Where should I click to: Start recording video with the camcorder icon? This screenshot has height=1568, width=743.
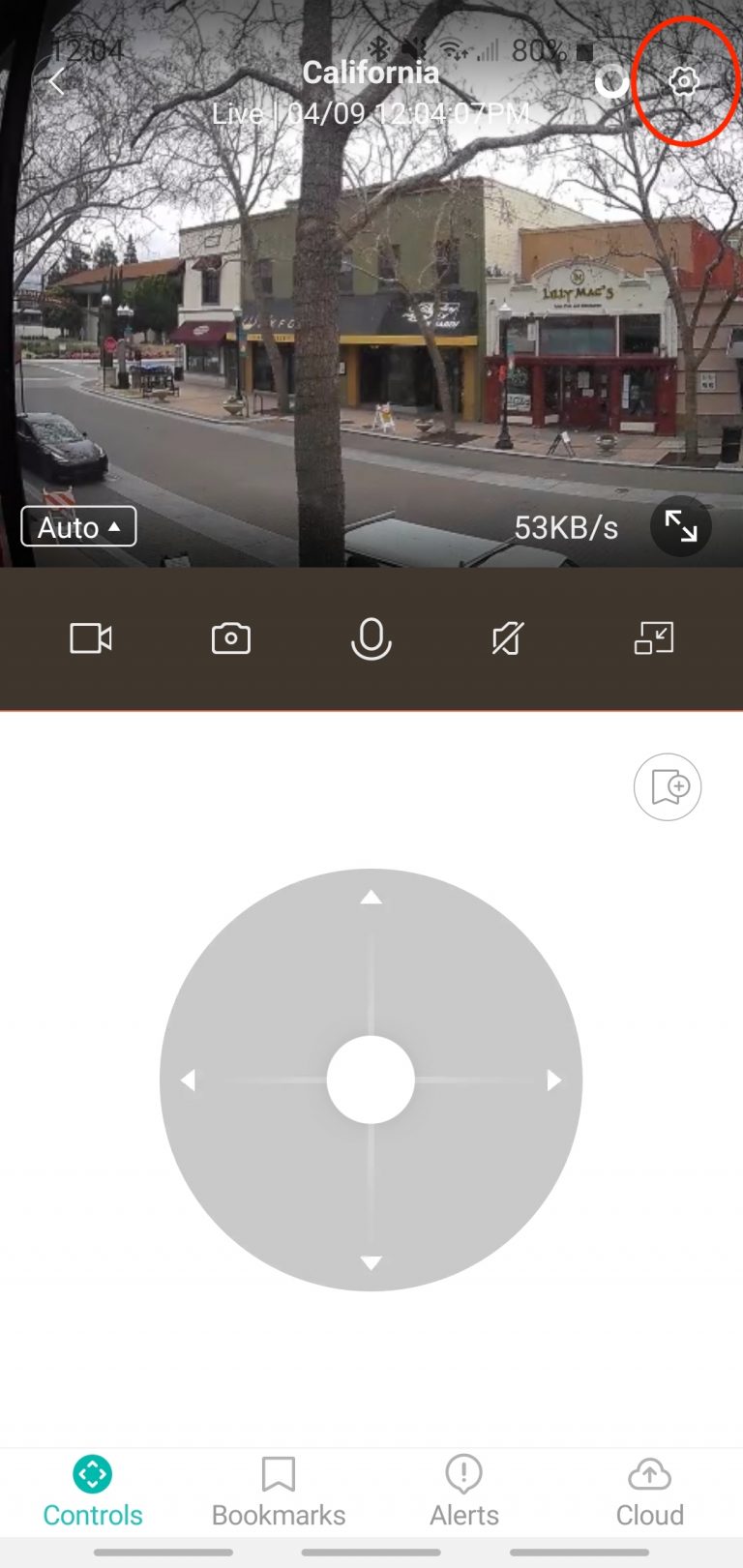(91, 637)
